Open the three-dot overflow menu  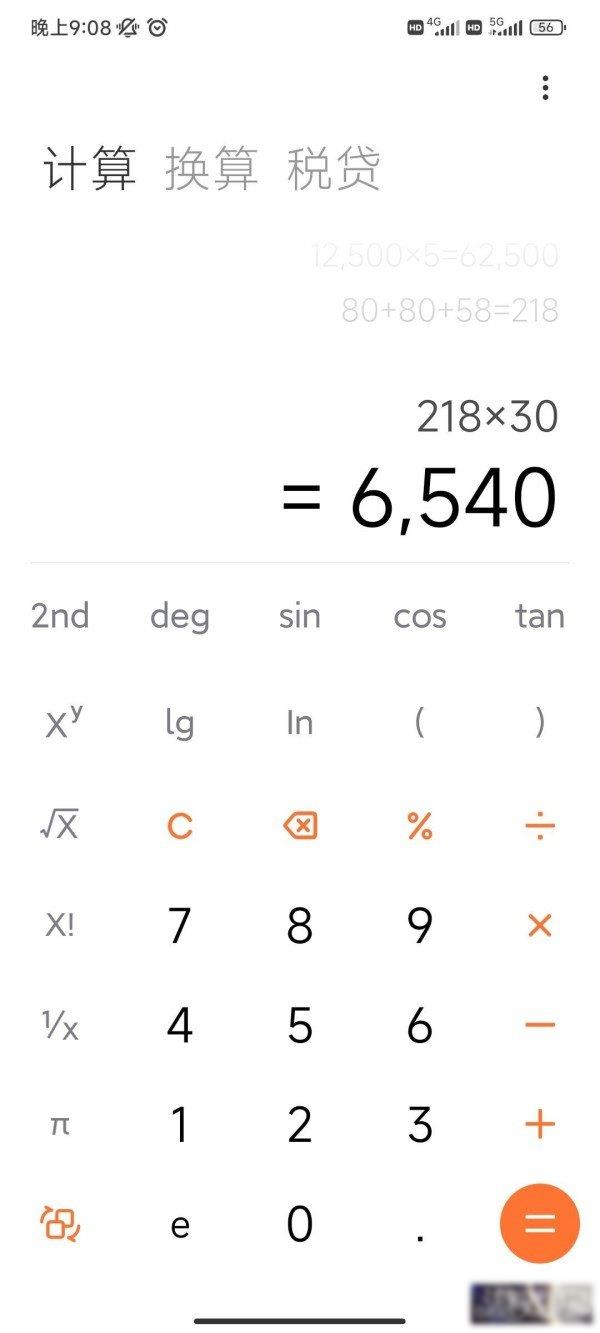[545, 88]
